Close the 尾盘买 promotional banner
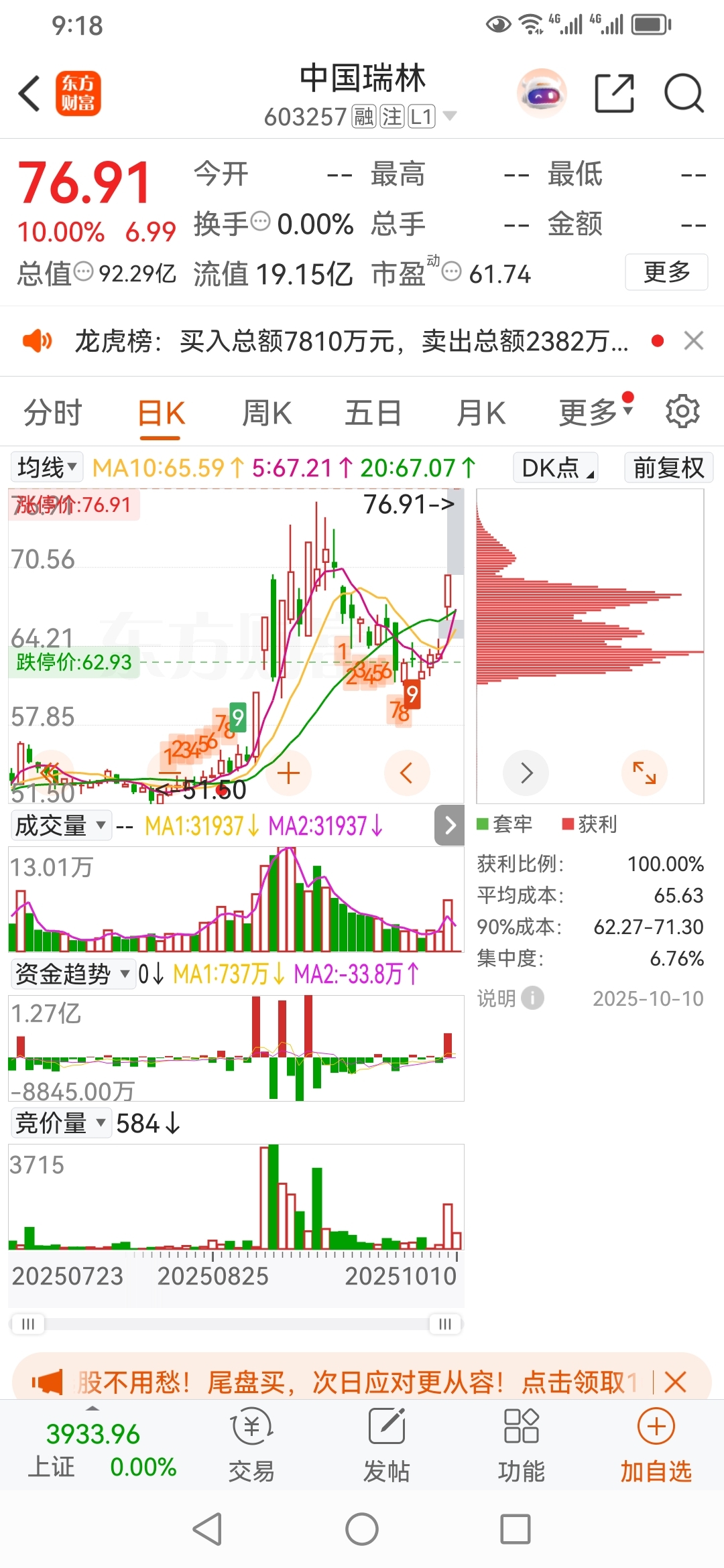724x1568 pixels. pyautogui.click(x=675, y=1382)
